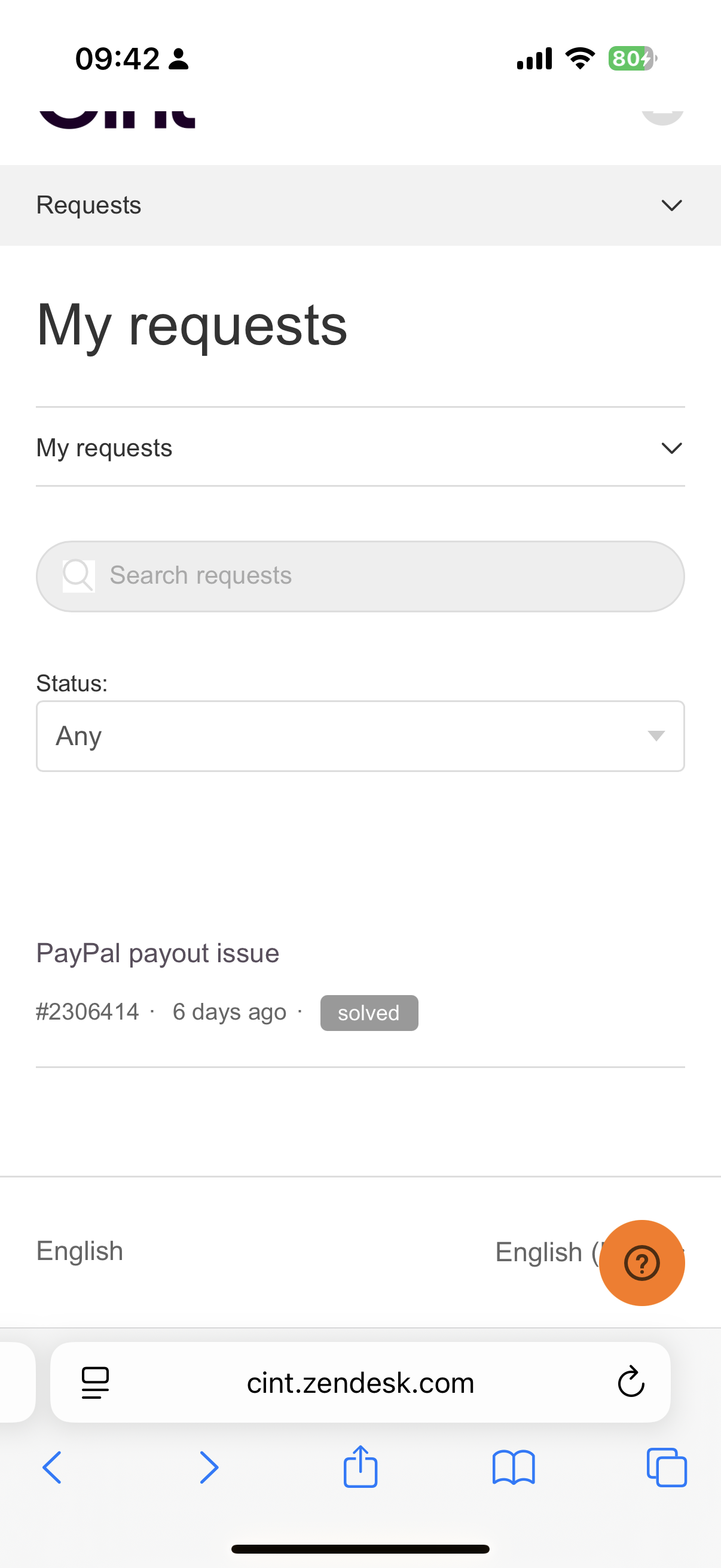
Task: Open the English (US) language selector
Action: [548, 1252]
